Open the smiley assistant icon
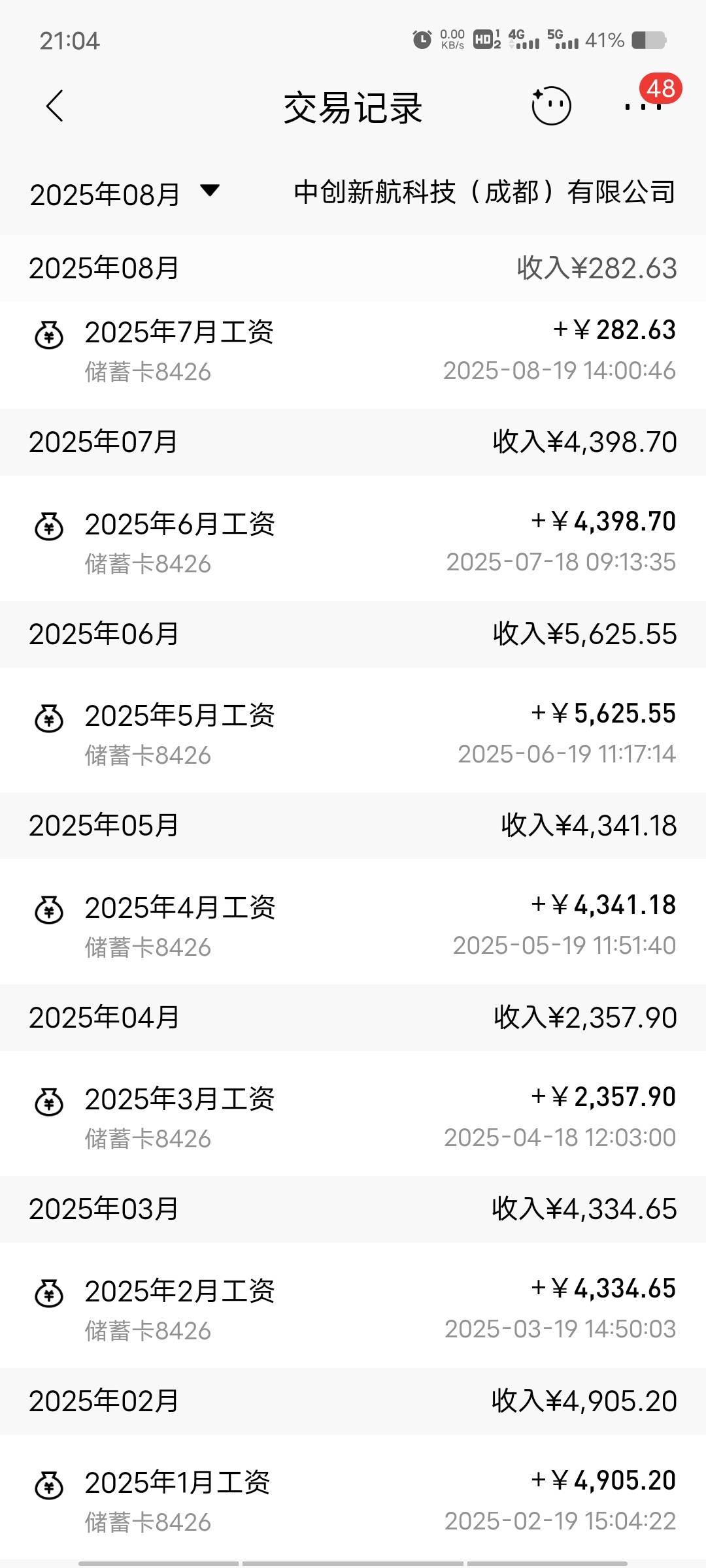This screenshot has height=1568, width=706. click(551, 106)
